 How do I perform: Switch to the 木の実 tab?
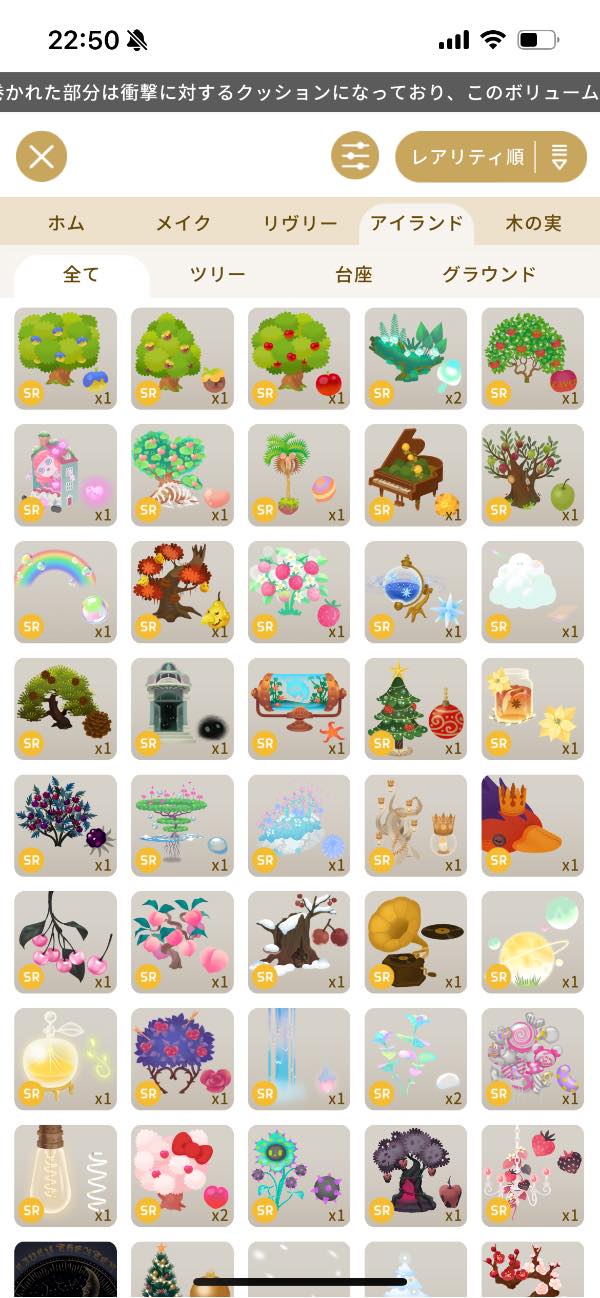click(531, 223)
